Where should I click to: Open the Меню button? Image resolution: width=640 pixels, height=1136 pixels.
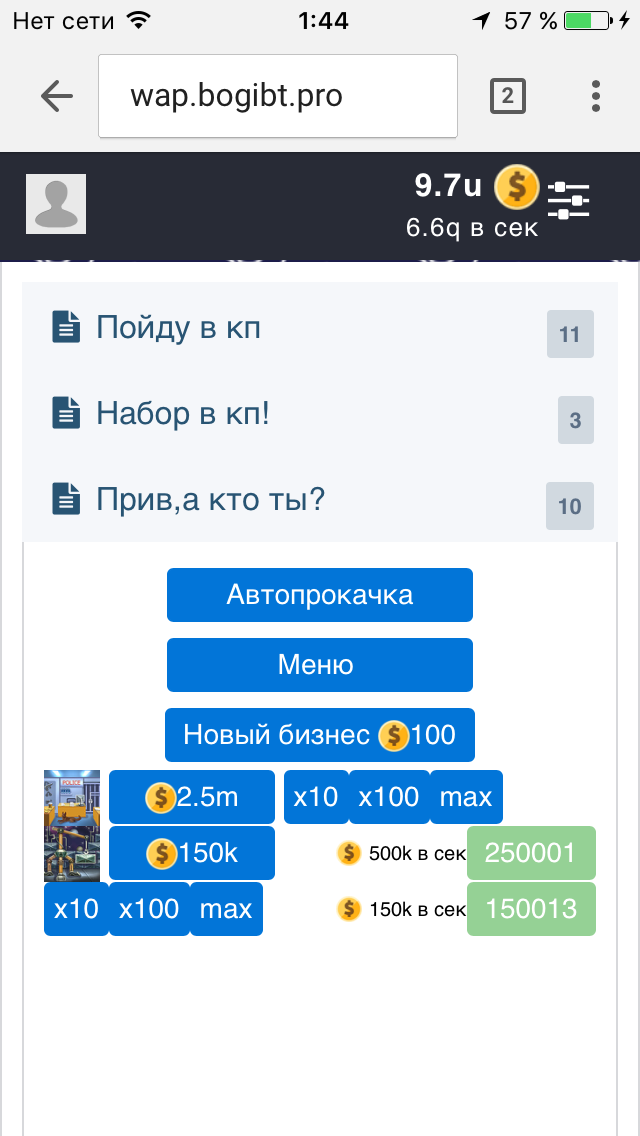coord(319,665)
